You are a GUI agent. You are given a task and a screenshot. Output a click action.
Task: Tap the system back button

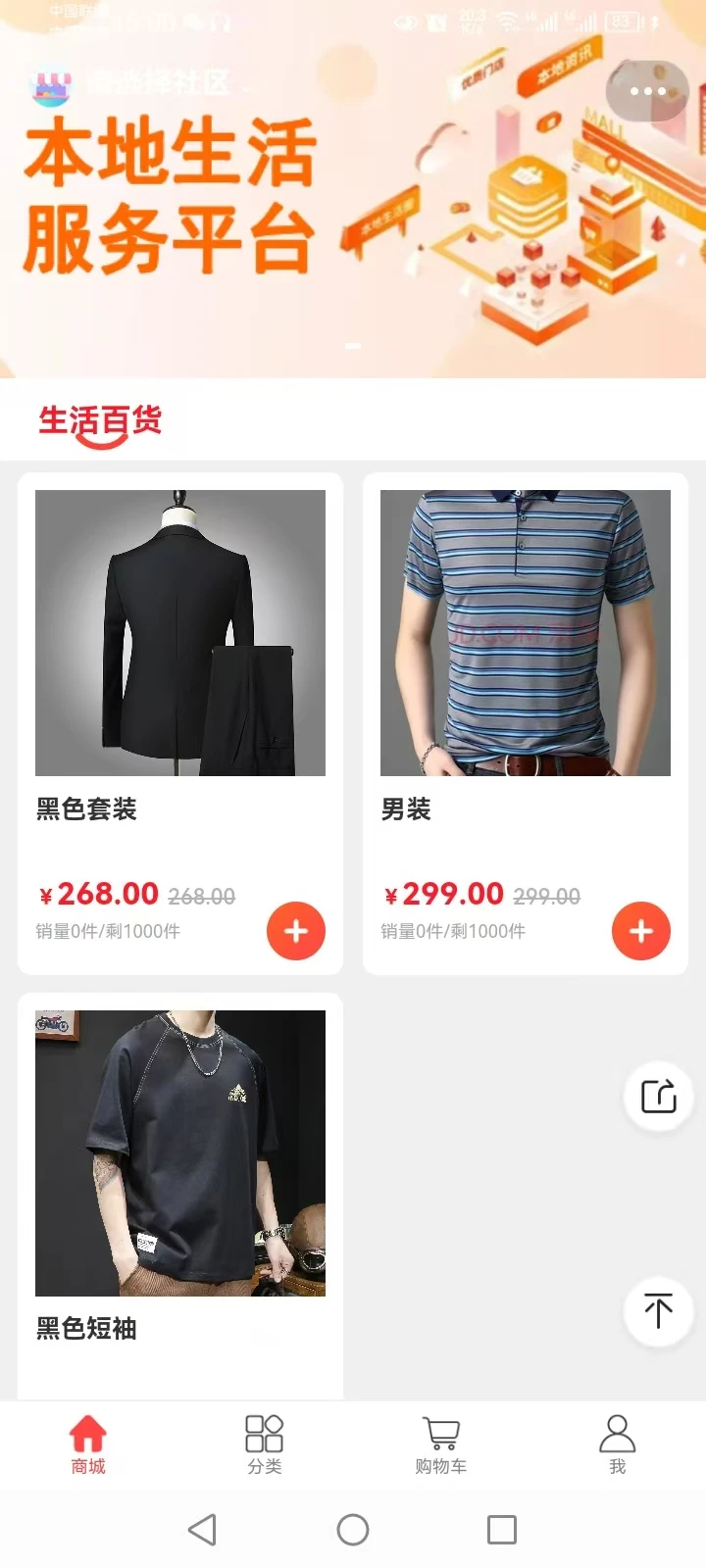[203, 1530]
